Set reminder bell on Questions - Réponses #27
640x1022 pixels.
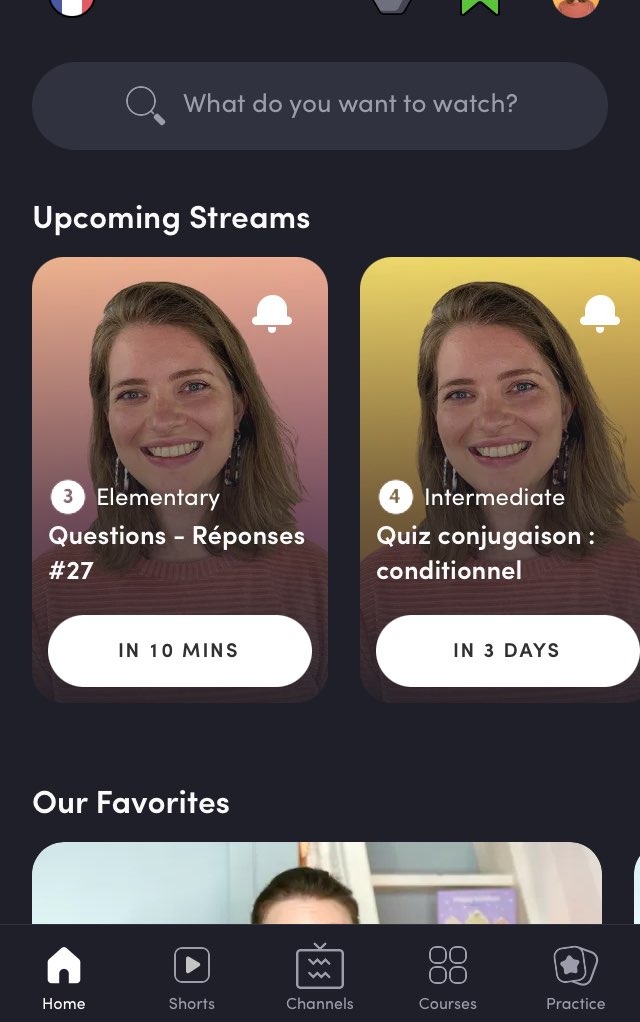pos(272,314)
